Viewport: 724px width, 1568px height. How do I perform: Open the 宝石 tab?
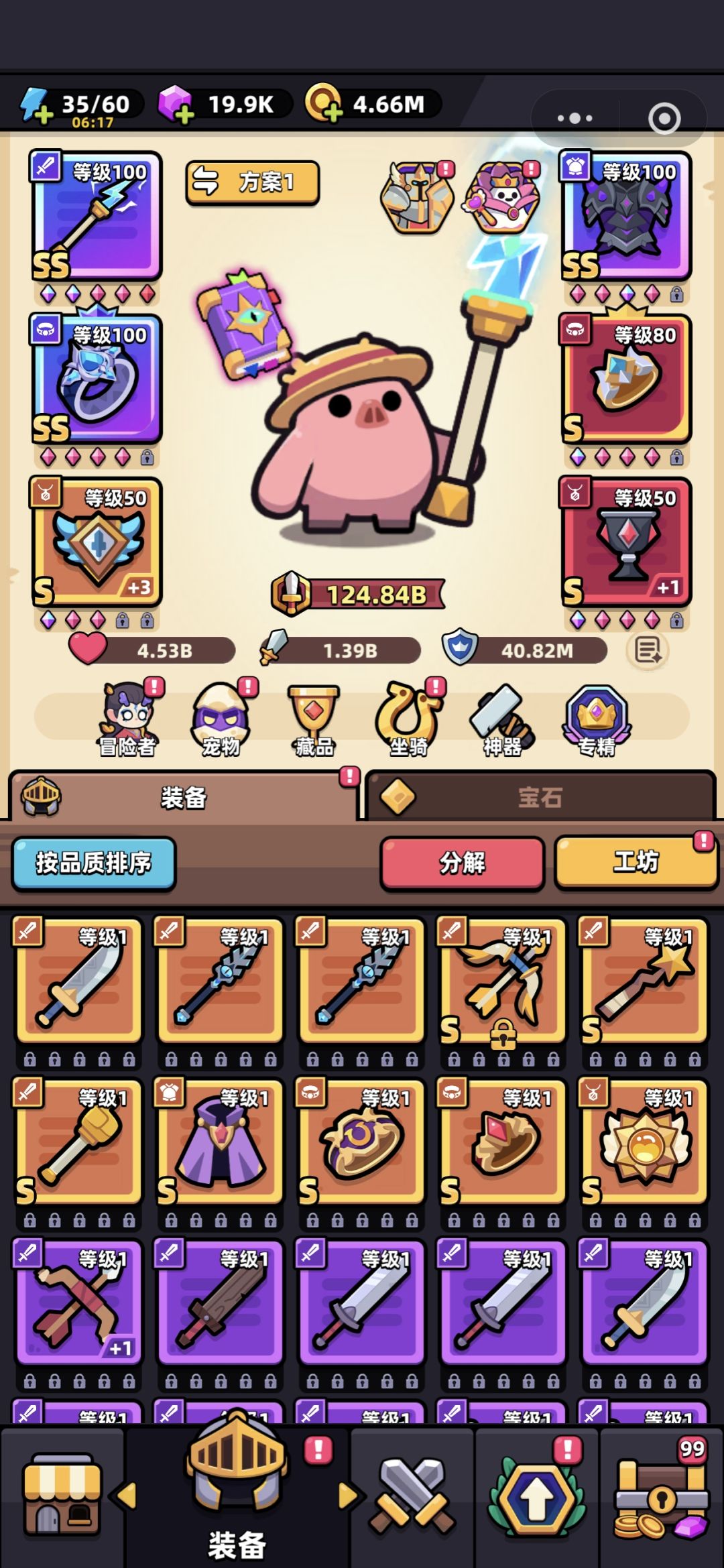[540, 796]
